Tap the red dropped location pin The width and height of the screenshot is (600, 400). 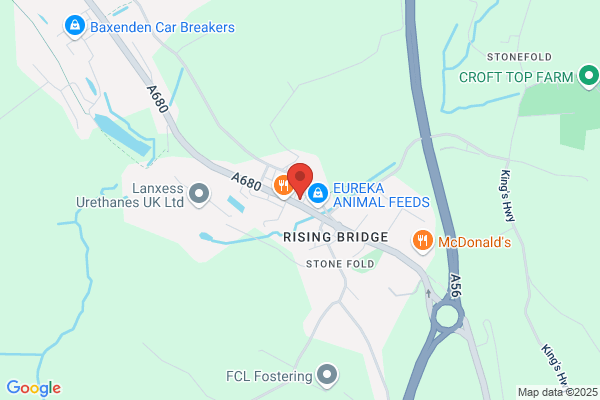click(300, 181)
